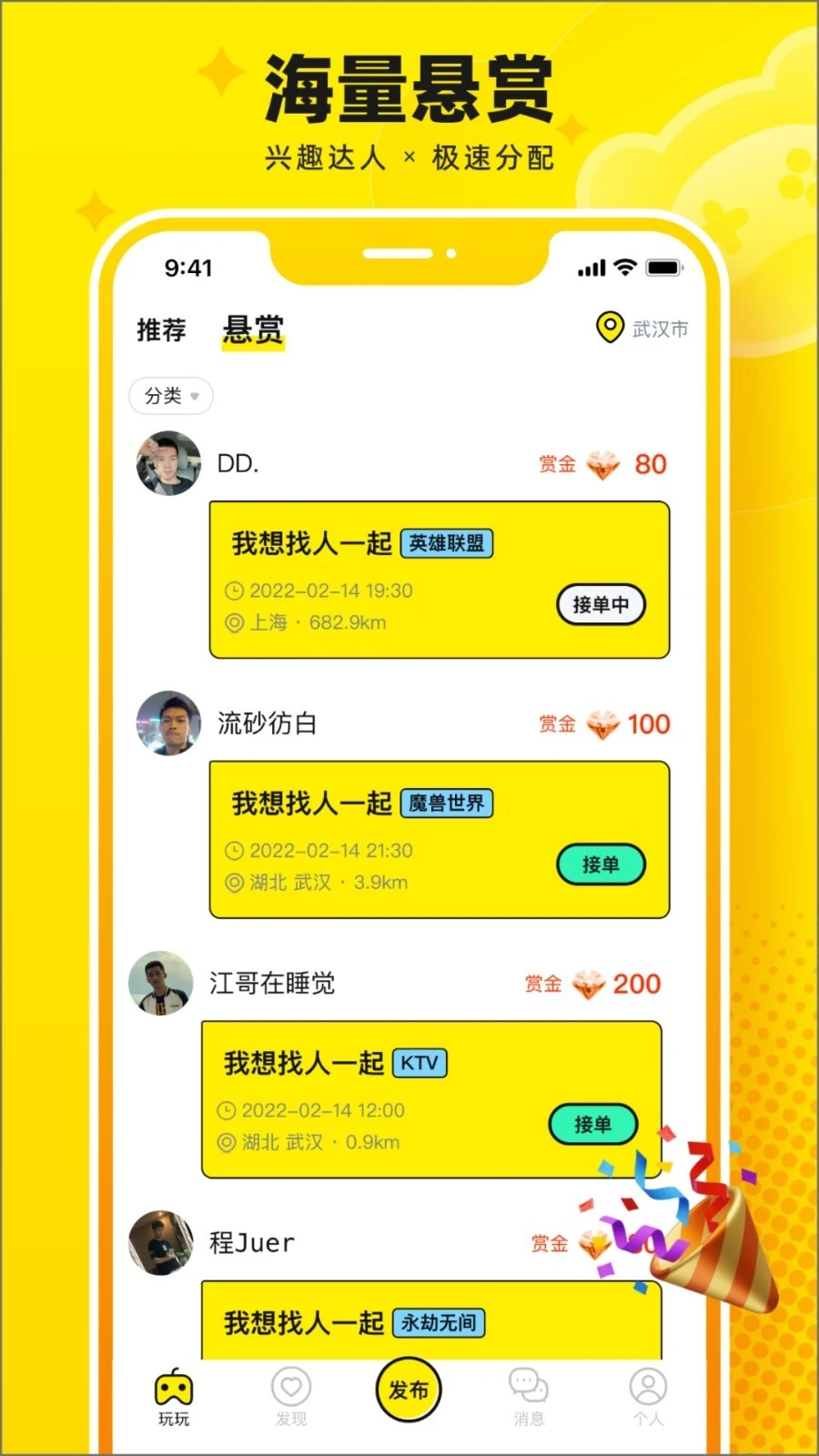This screenshot has height=1456, width=819.
Task: Open the 消息 messages icon
Action: (528, 1385)
